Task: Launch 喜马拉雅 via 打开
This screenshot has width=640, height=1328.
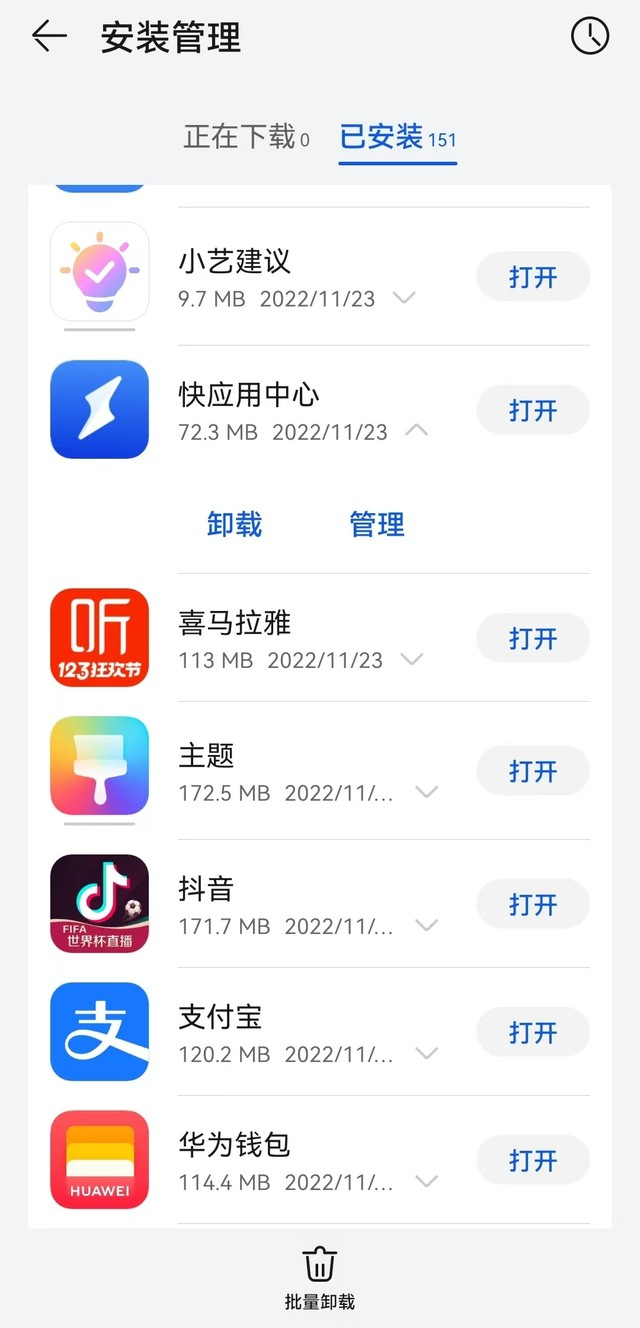Action: (x=533, y=638)
